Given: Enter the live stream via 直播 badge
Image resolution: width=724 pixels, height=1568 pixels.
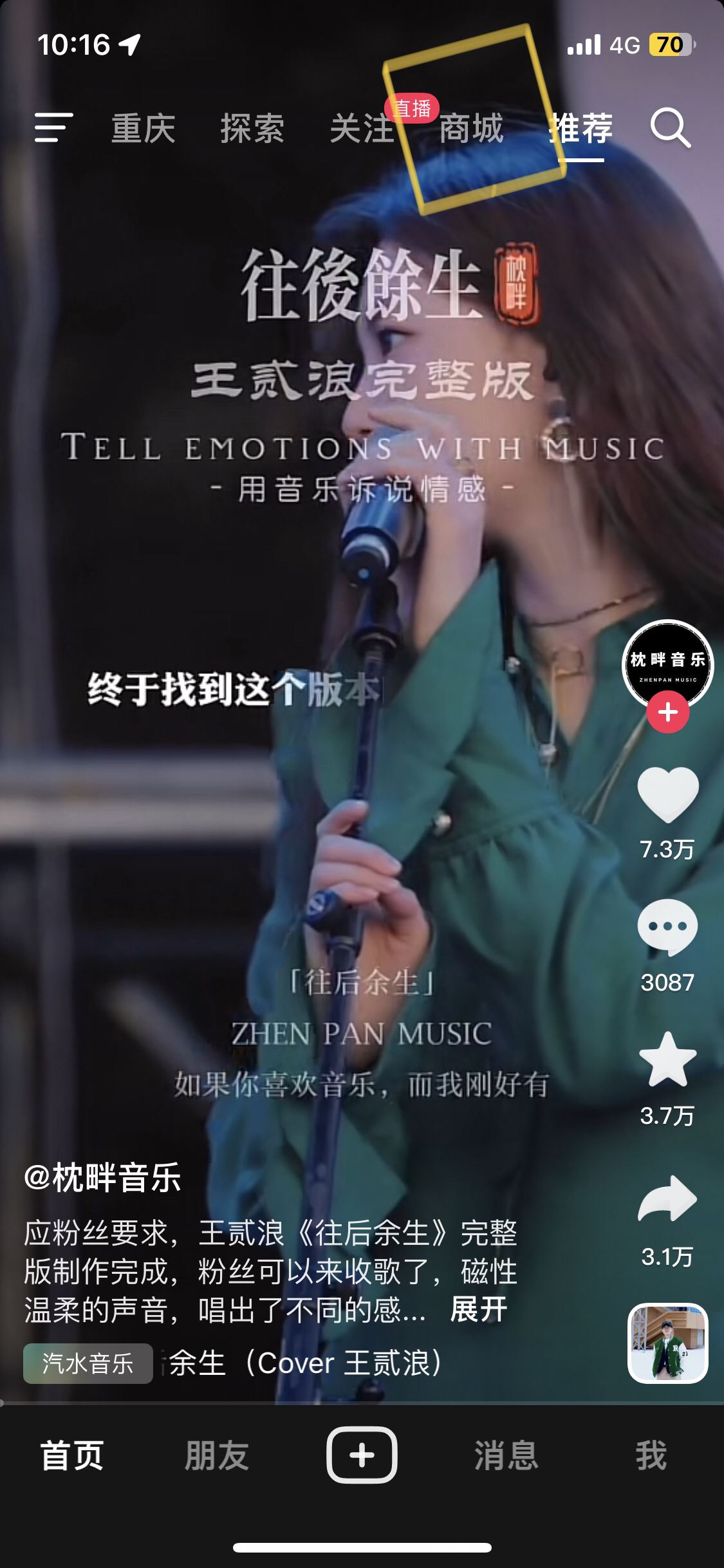Looking at the screenshot, I should [x=413, y=107].
